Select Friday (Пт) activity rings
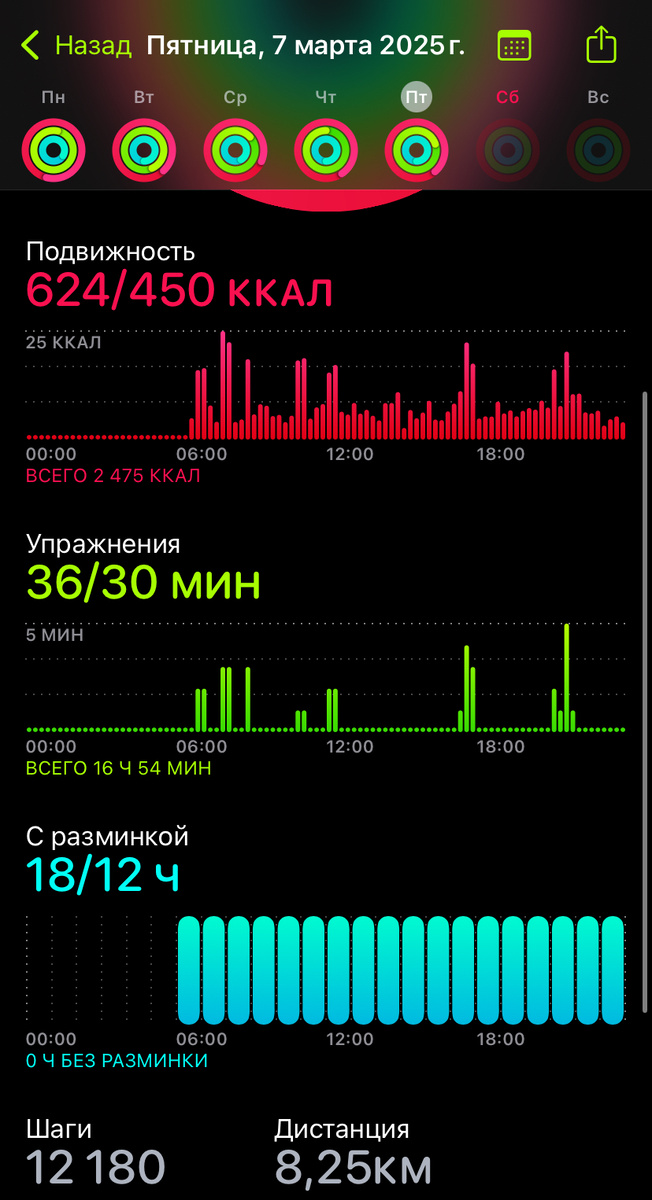 coord(416,149)
